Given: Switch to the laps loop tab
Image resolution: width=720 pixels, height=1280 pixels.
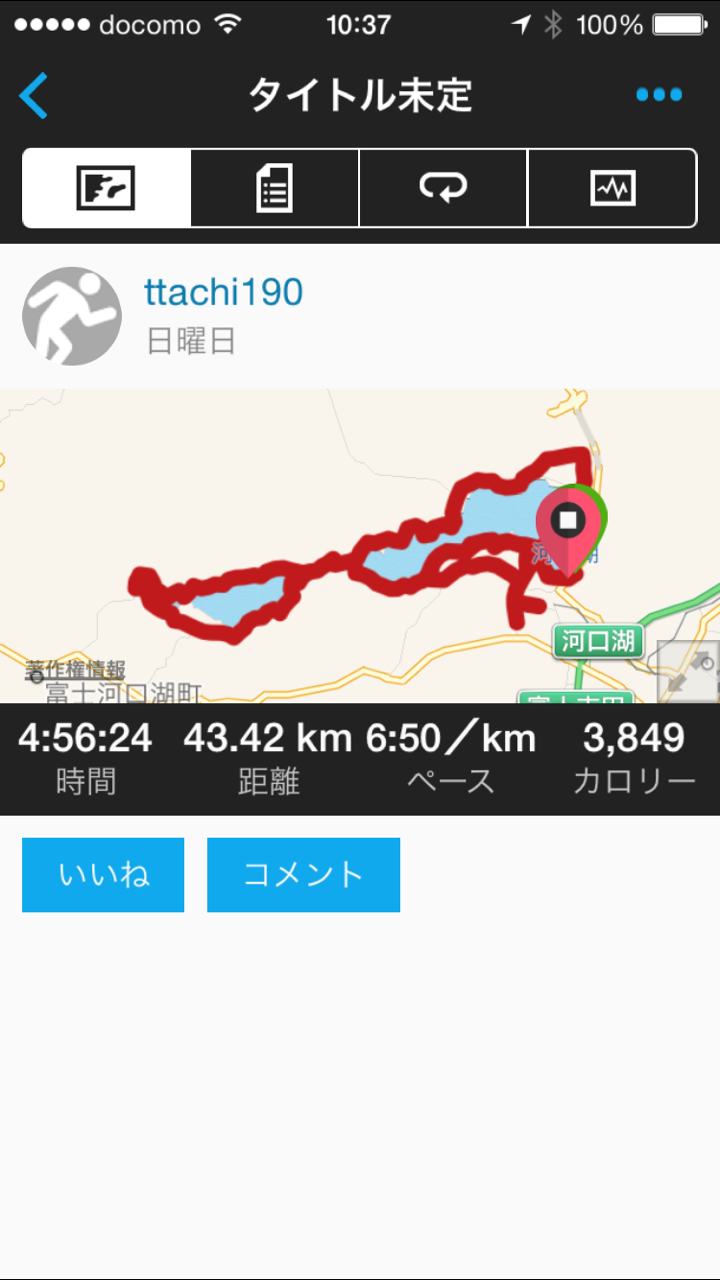Looking at the screenshot, I should tap(443, 188).
